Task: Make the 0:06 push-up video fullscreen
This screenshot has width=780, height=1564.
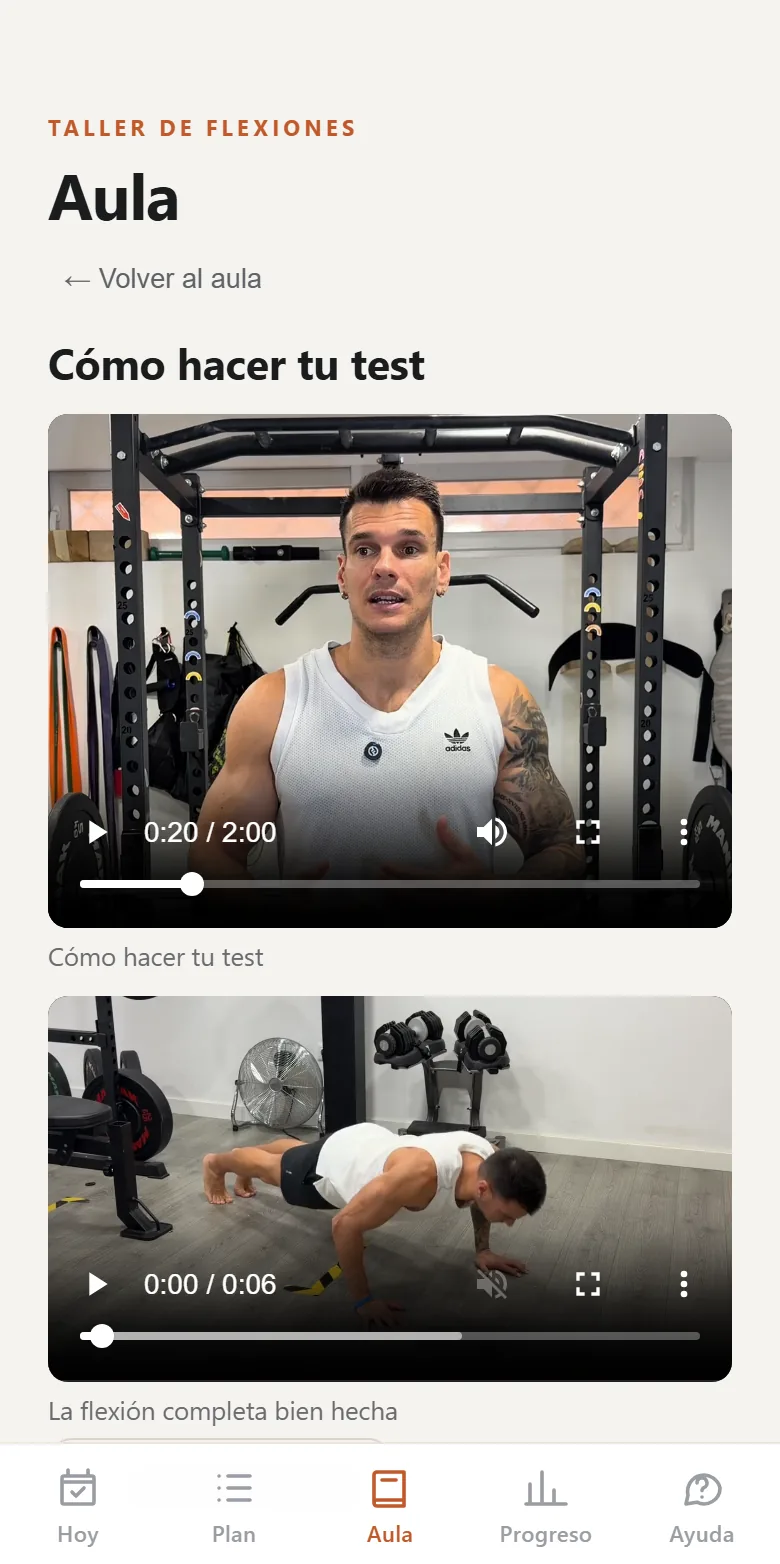Action: click(588, 1284)
